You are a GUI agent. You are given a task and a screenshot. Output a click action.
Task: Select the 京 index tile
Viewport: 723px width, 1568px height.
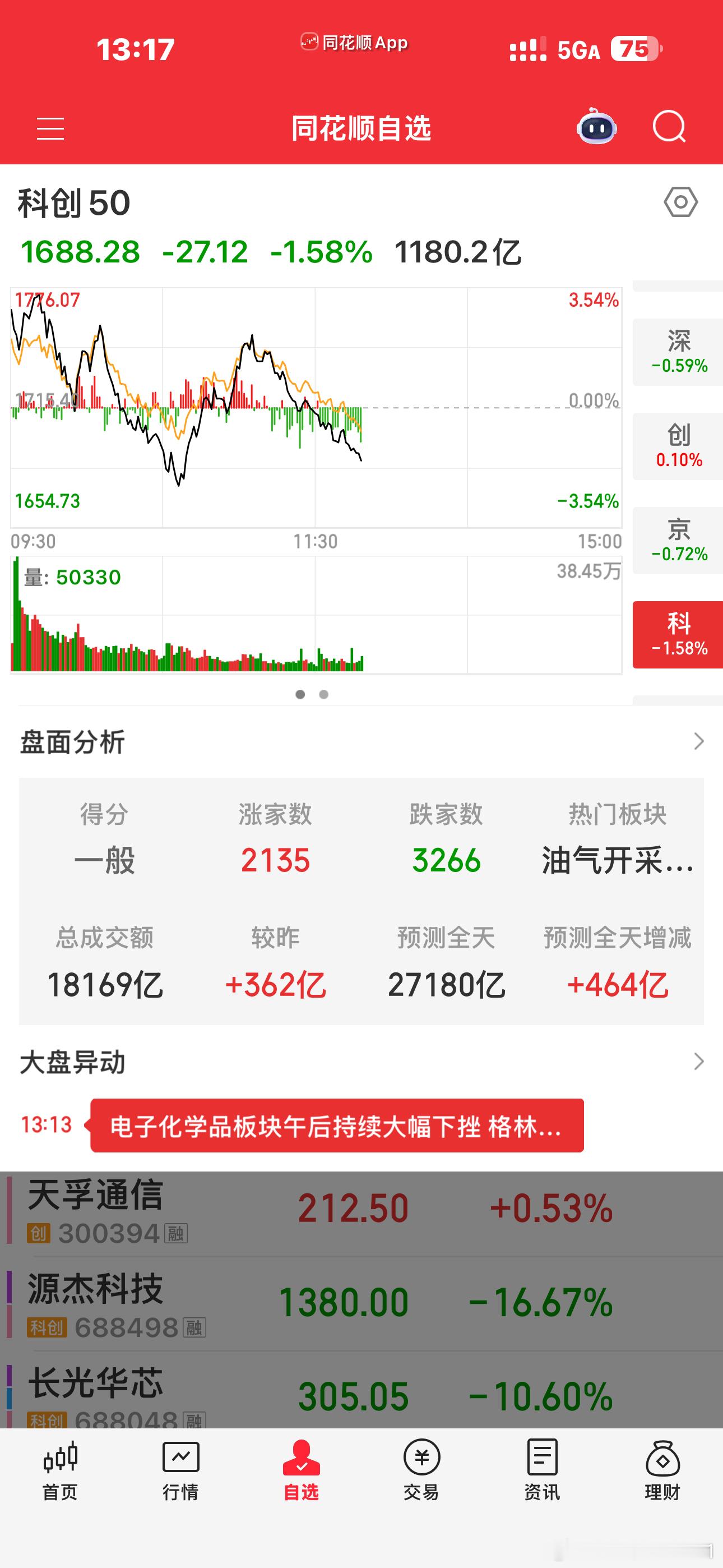coord(678,541)
